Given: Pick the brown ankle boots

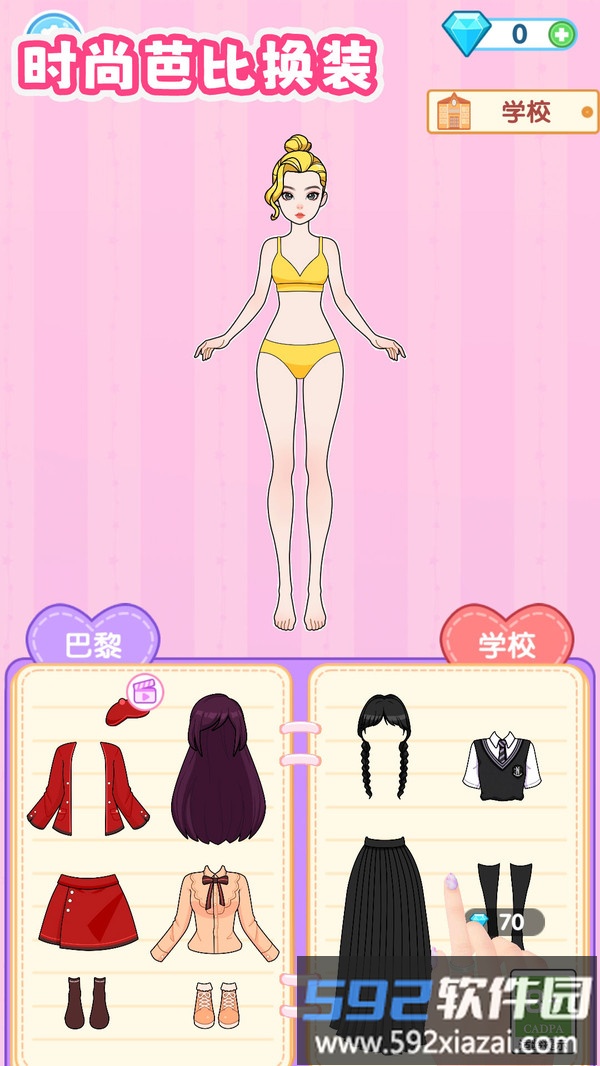Looking at the screenshot, I should point(87,1003).
